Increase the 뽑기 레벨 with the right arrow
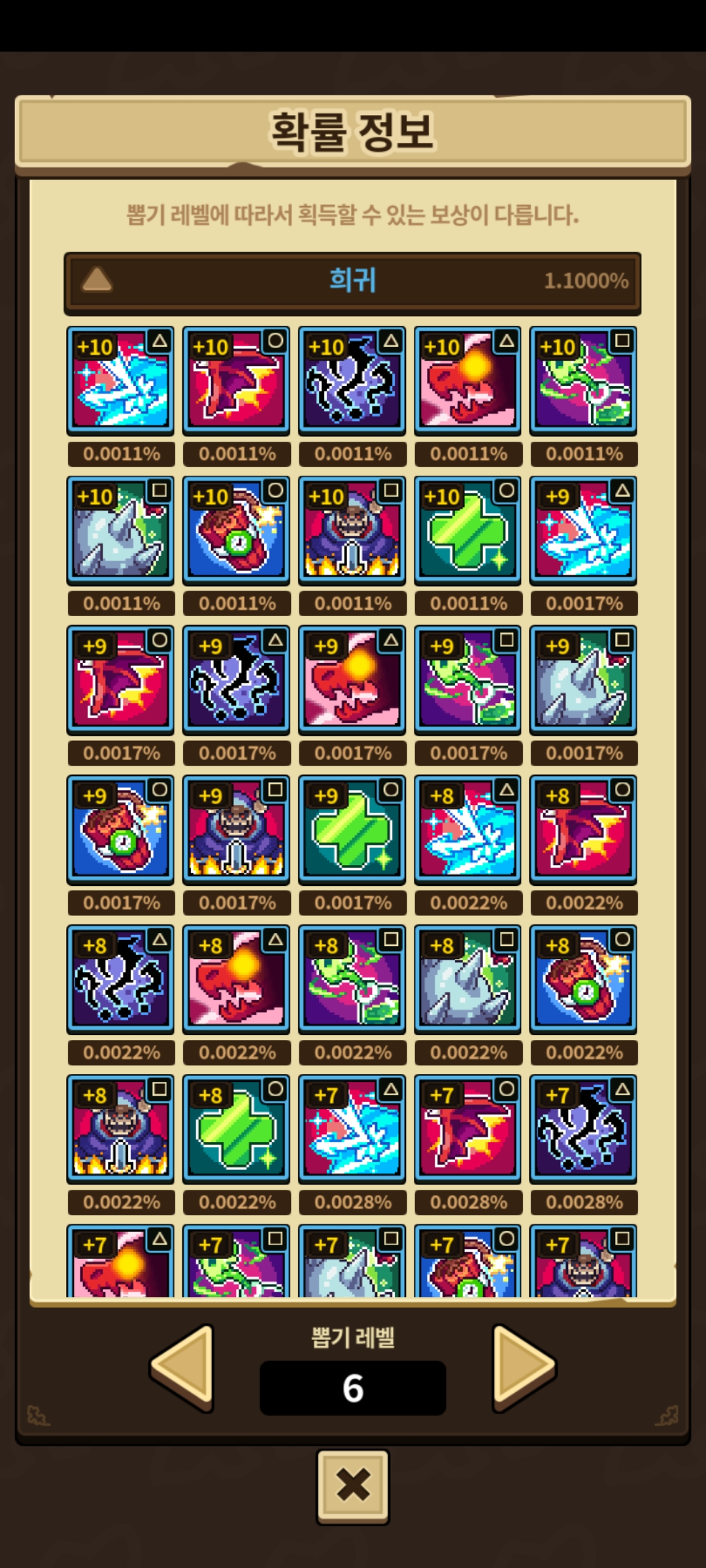Screen dimensions: 706x1568 522,1367
